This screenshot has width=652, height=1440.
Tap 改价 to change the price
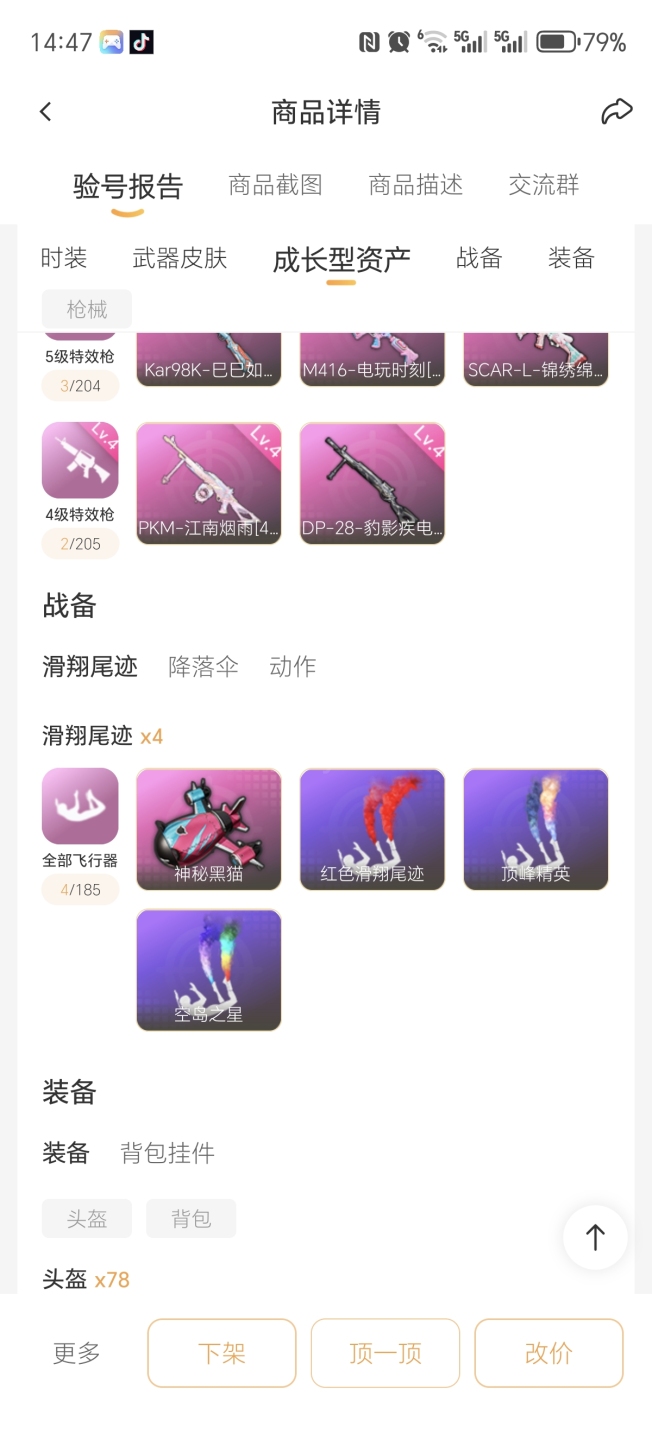click(x=548, y=1353)
